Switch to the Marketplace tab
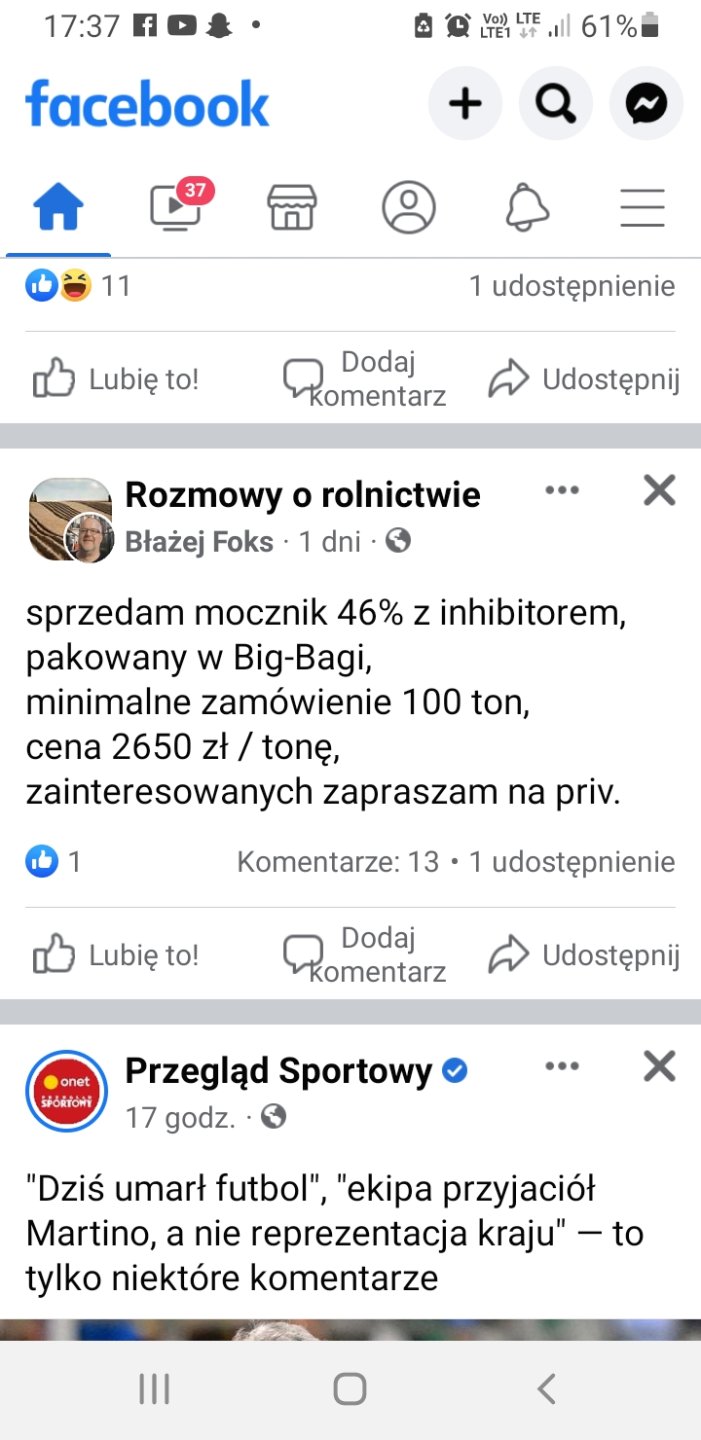Screen dimensions: 701x1440 pos(292,208)
